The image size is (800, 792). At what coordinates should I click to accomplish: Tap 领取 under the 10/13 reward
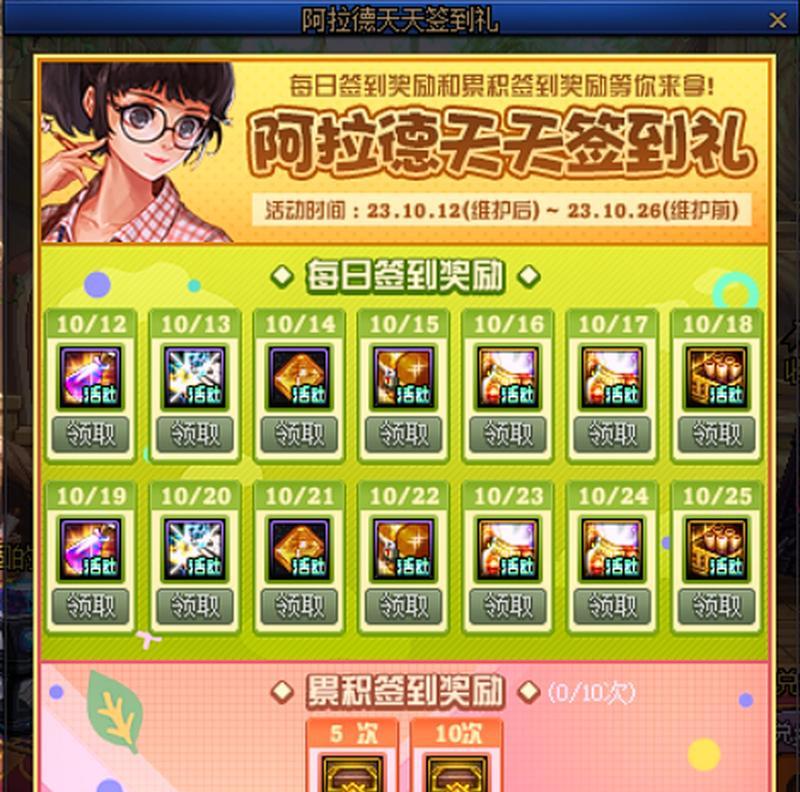[x=195, y=434]
